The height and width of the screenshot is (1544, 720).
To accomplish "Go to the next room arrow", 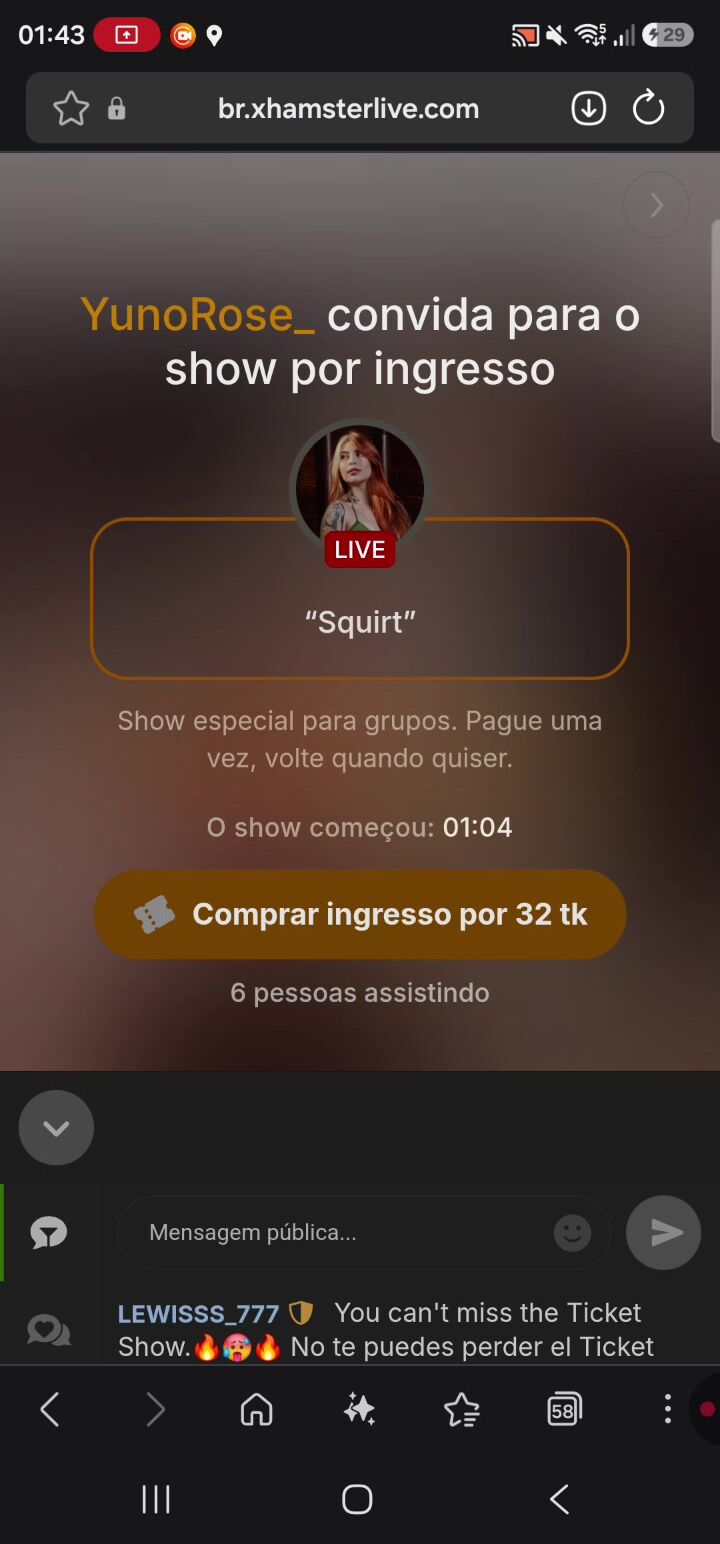I will (x=657, y=205).
